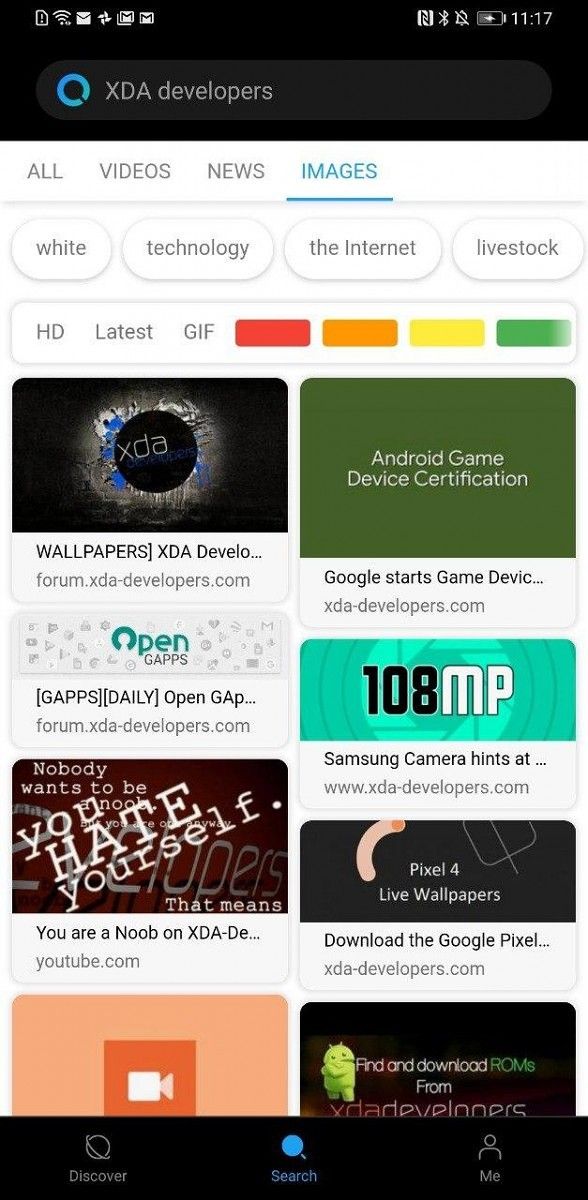
Task: Open Android Game Device Certification result
Action: 438,502
